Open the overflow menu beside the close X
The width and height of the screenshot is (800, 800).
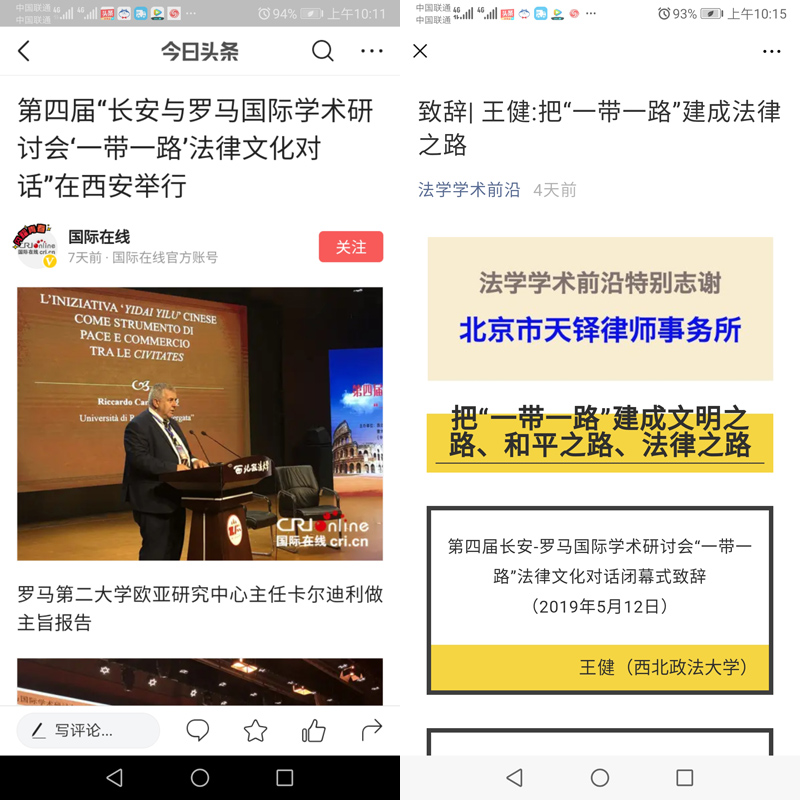point(771,51)
